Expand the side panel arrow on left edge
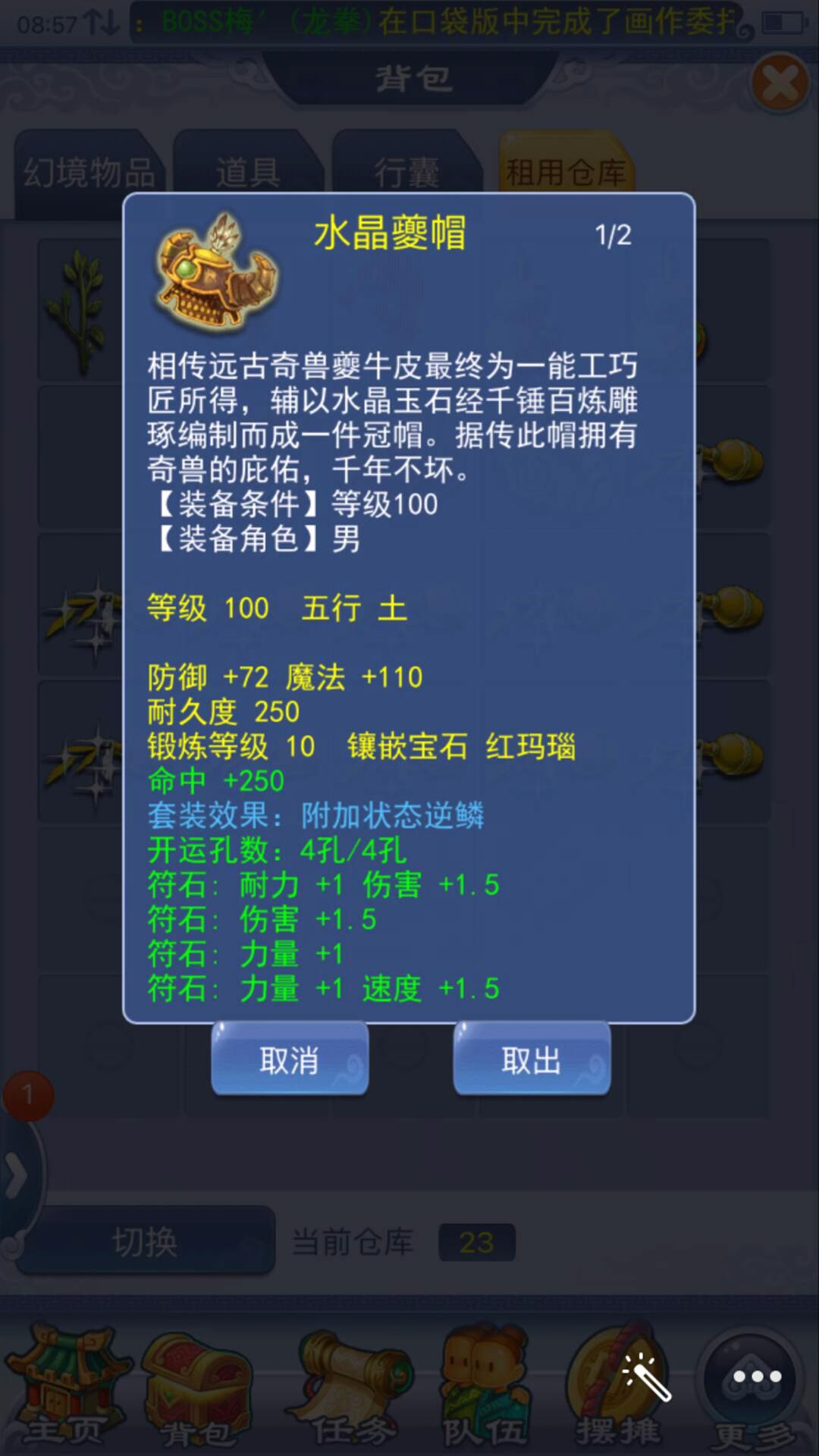This screenshot has width=819, height=1456. [17, 1175]
